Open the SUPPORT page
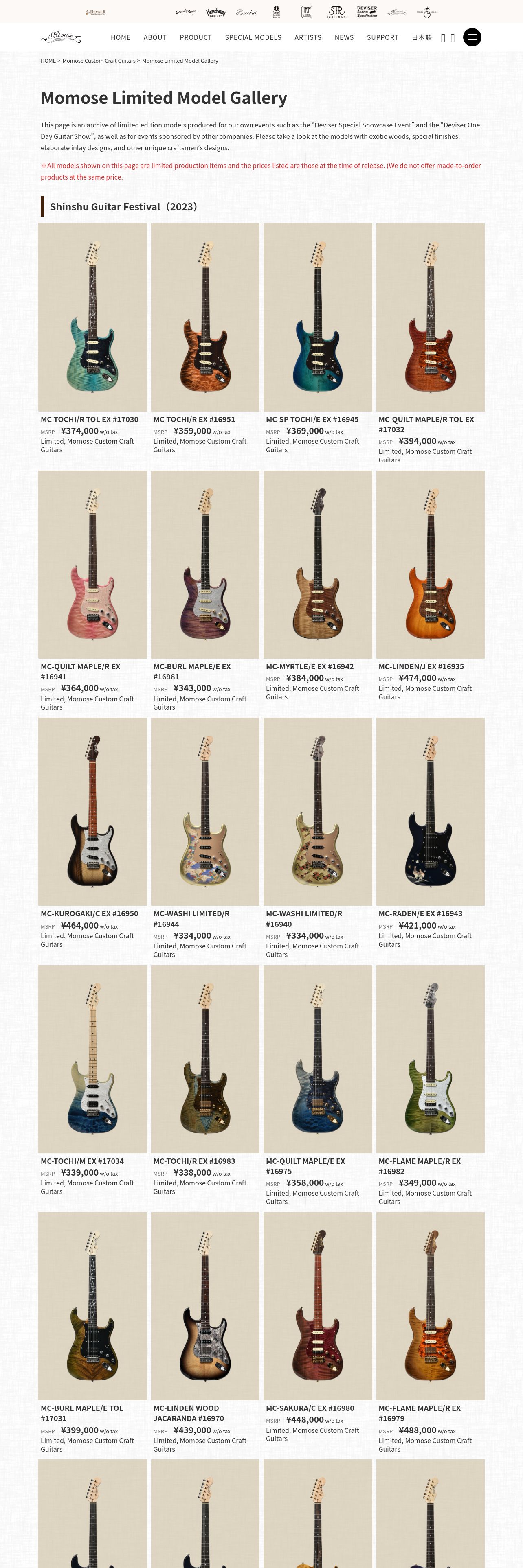This screenshot has height=1568, width=523. pos(382,38)
